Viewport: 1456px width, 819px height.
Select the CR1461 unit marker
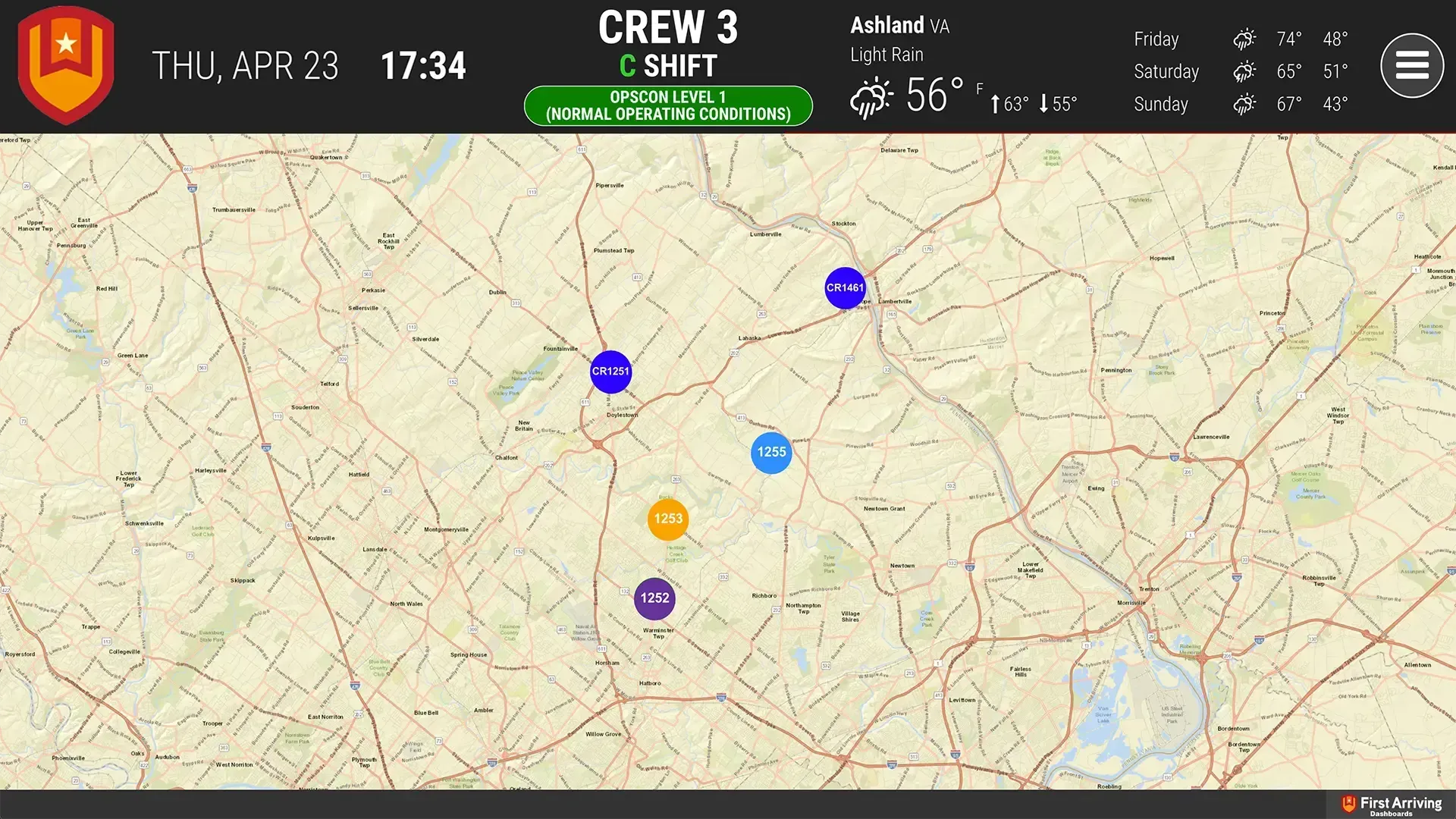pos(845,288)
